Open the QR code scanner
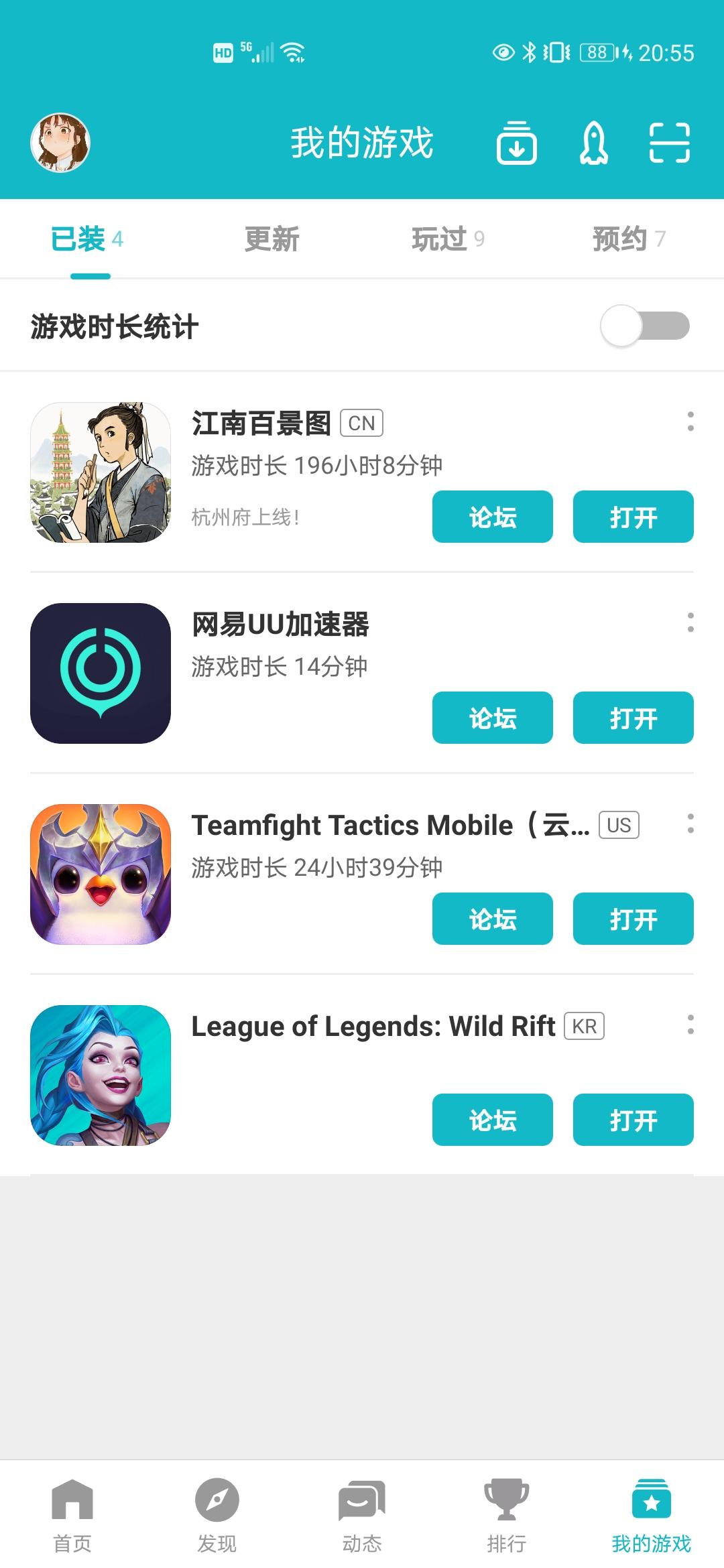This screenshot has width=724, height=1568. 669,143
